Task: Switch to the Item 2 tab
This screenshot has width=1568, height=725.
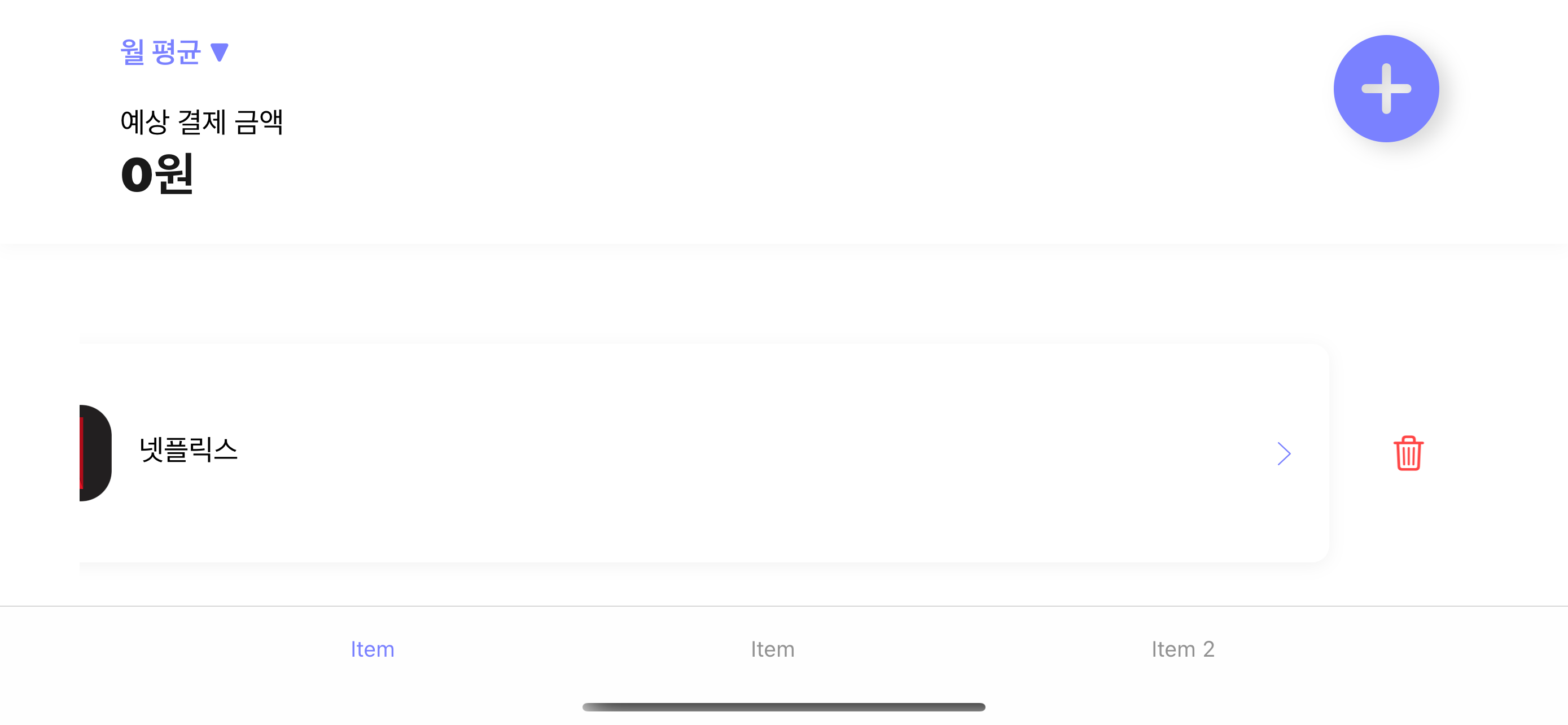Action: tap(1182, 649)
